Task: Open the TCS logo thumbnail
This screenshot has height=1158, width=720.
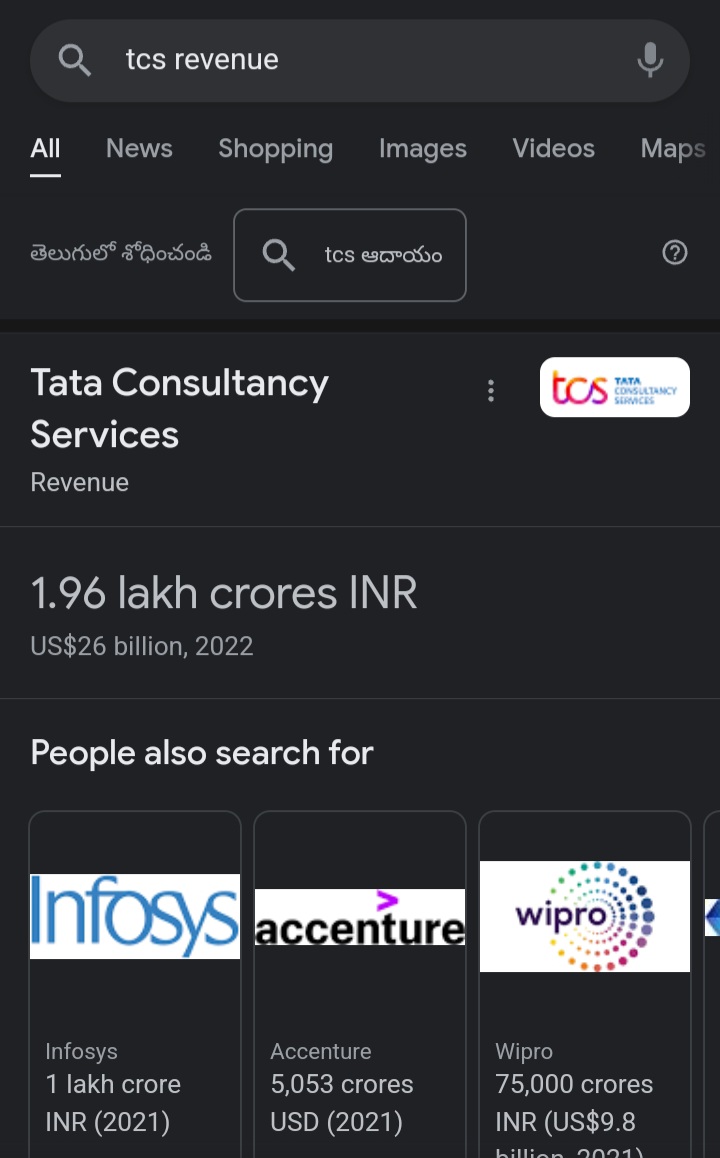Action: [614, 387]
